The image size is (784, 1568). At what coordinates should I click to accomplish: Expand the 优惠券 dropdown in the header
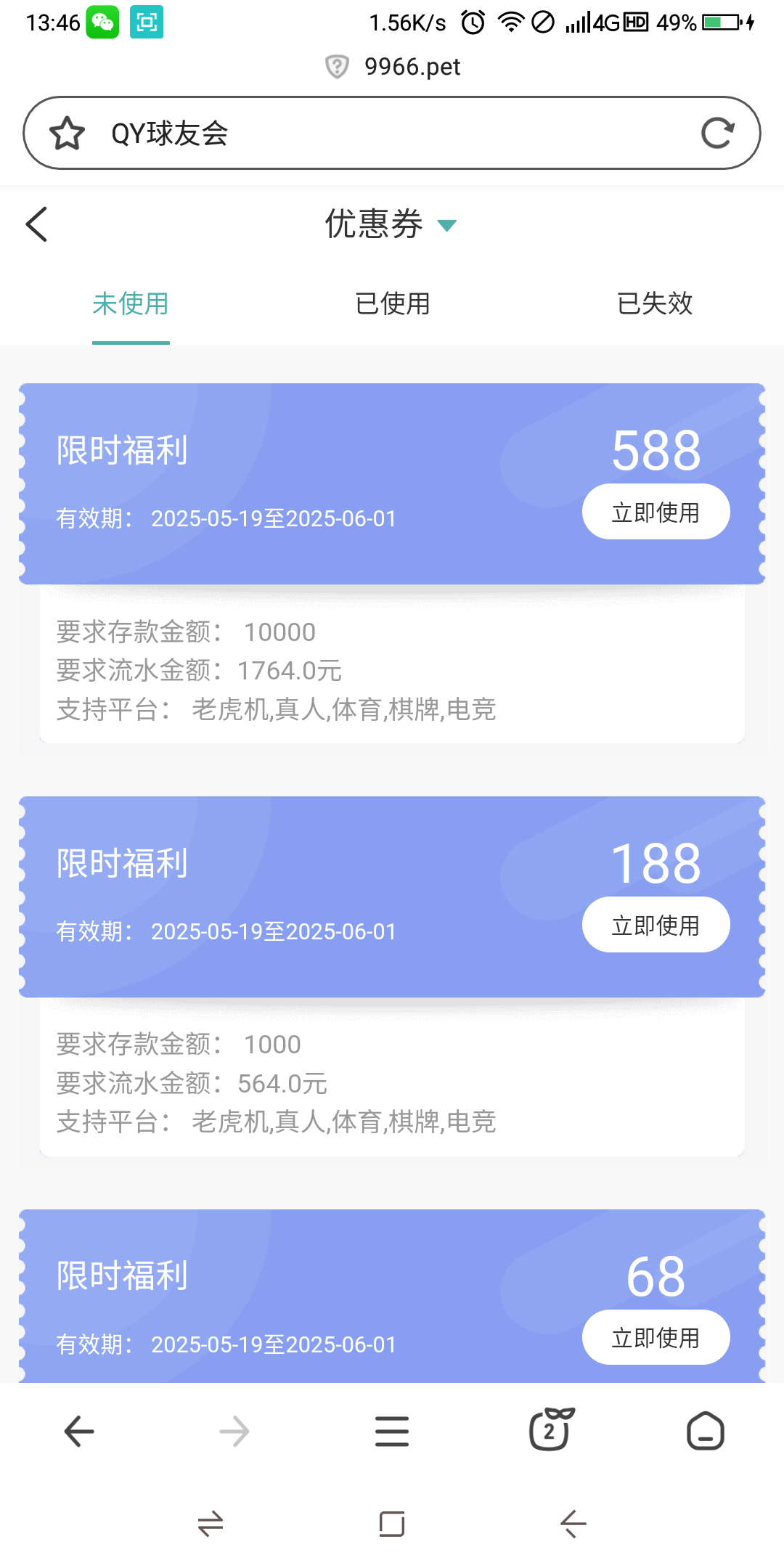point(446,225)
